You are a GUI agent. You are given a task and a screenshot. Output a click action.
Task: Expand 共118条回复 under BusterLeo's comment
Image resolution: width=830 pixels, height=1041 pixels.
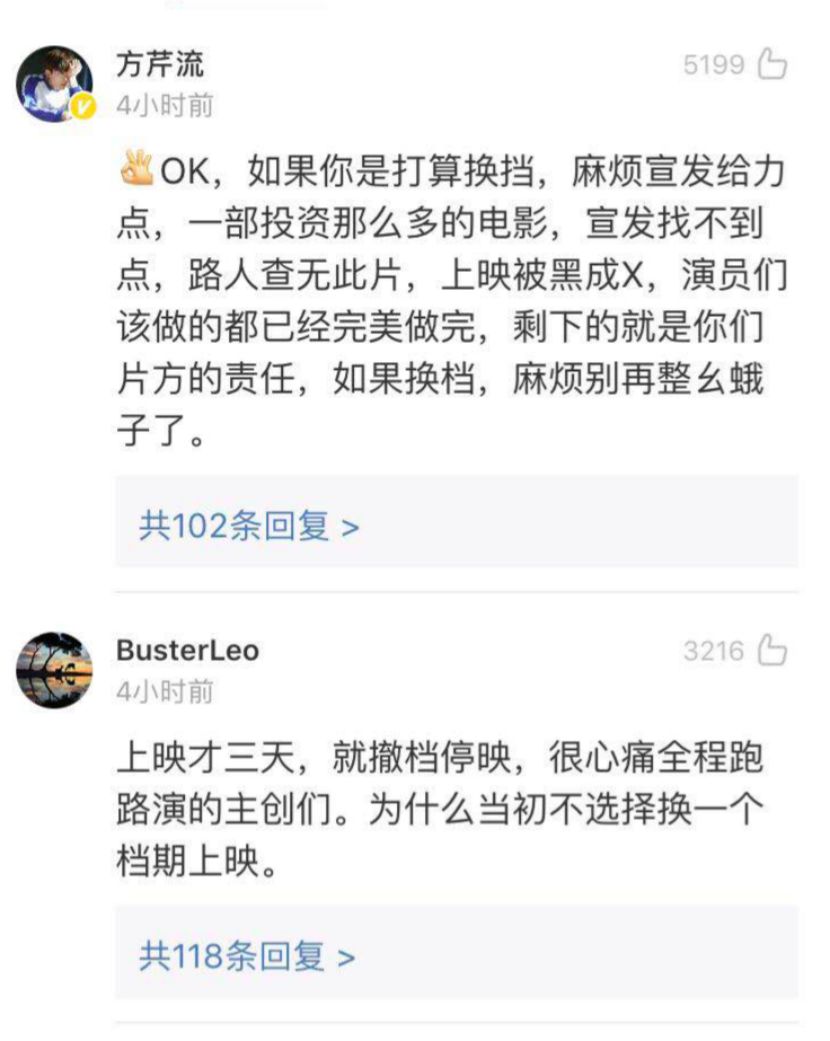pos(247,957)
